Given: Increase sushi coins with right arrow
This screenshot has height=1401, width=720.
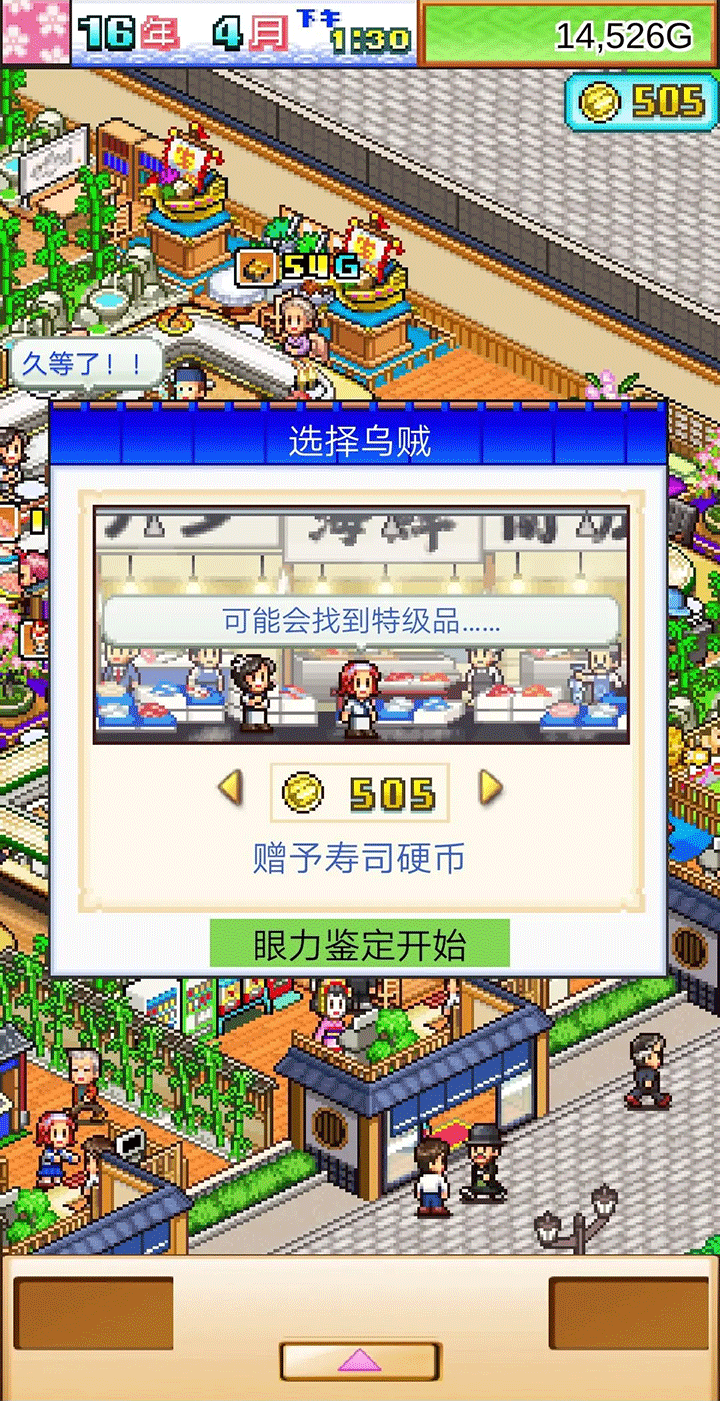Looking at the screenshot, I should tap(490, 789).
